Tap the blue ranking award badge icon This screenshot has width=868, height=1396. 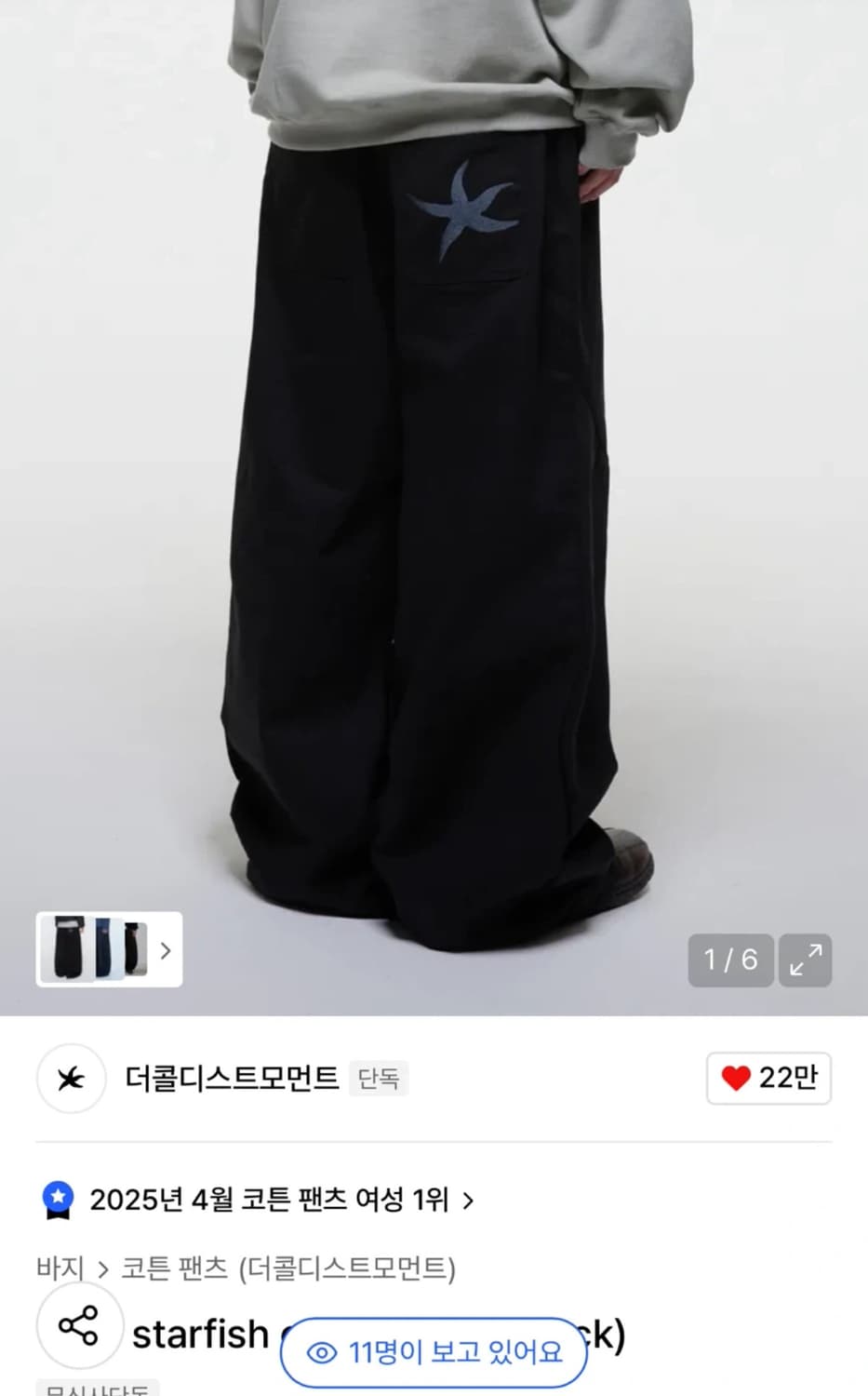(58, 1200)
